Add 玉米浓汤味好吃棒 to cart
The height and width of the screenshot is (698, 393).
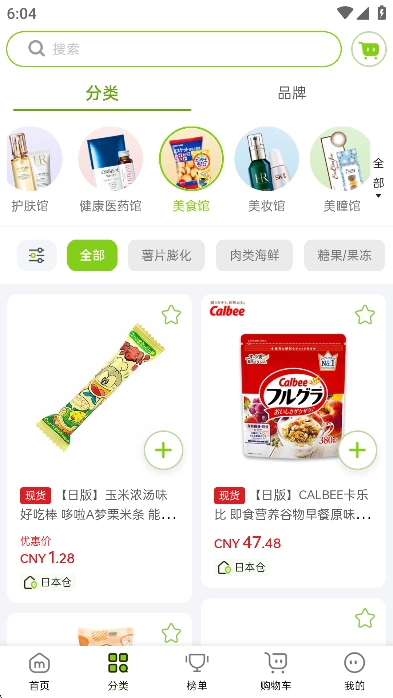tap(163, 450)
